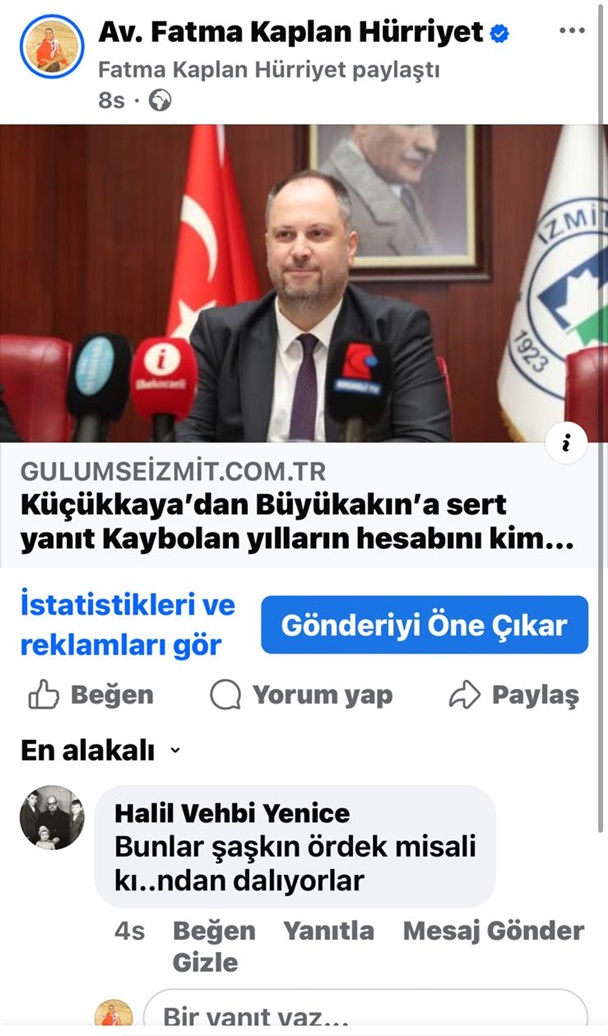Reply to Halil Vehbi Yenice via Yanıtla
The height and width of the screenshot is (1036, 608).
pyautogui.click(x=328, y=931)
